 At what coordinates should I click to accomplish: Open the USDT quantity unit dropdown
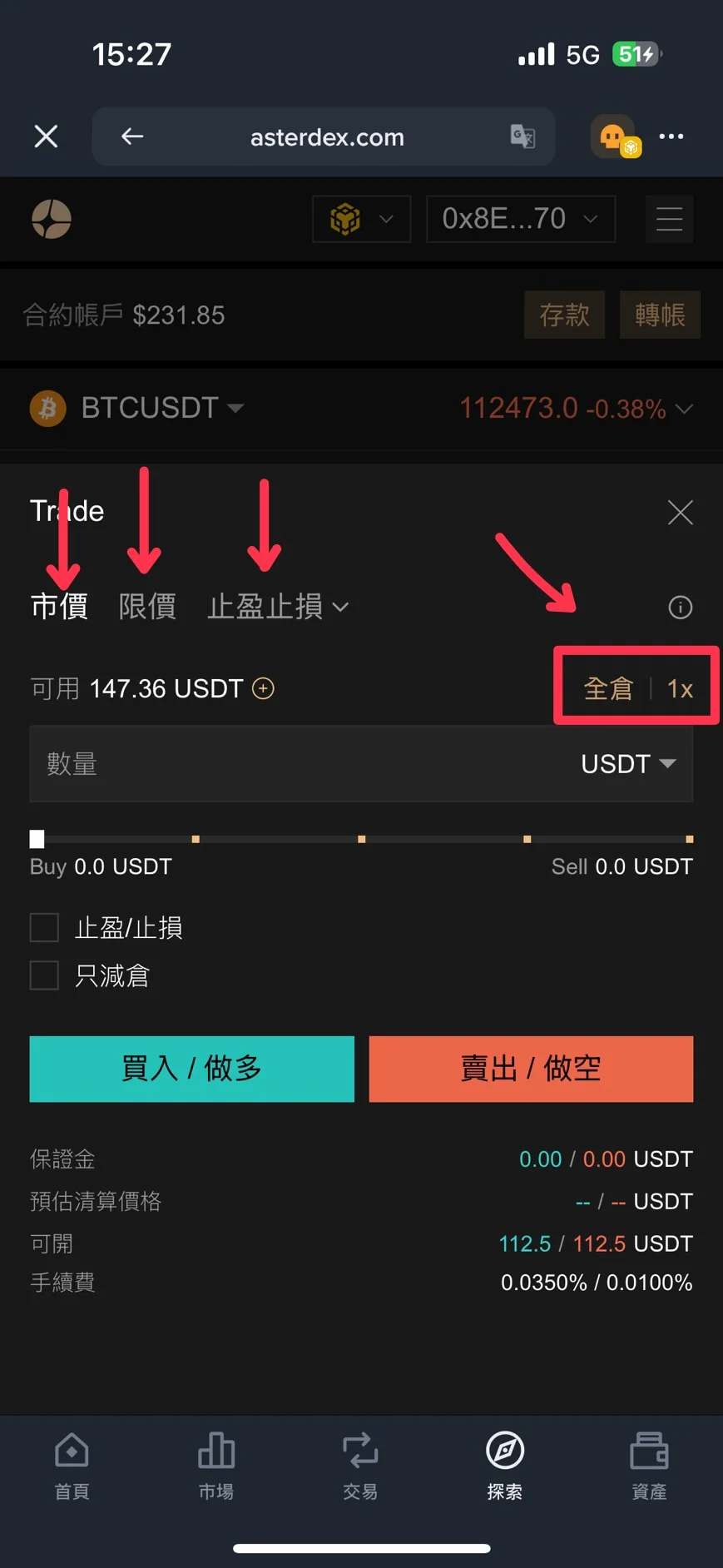pyautogui.click(x=626, y=763)
